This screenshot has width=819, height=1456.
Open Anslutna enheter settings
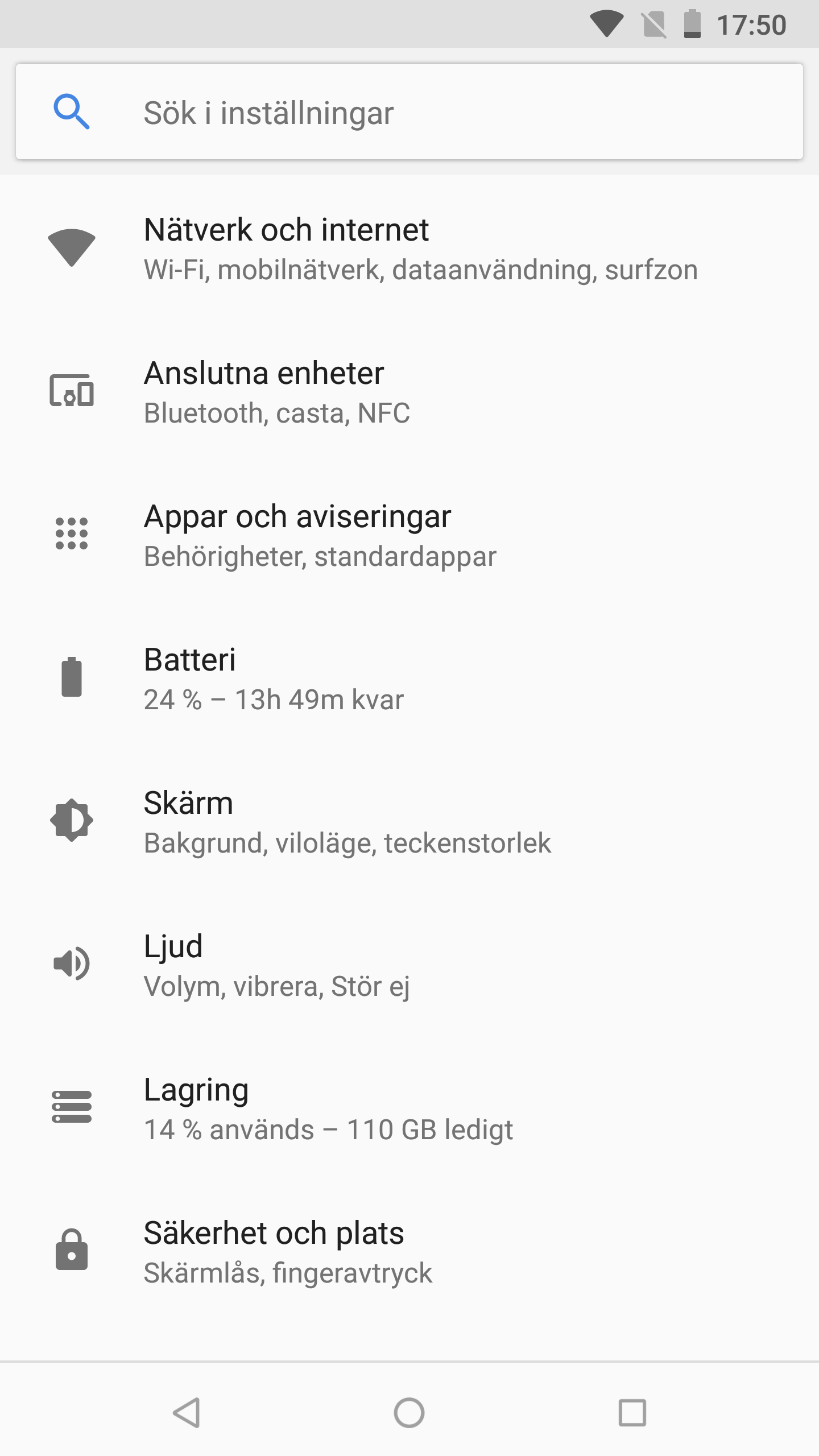(x=409, y=391)
